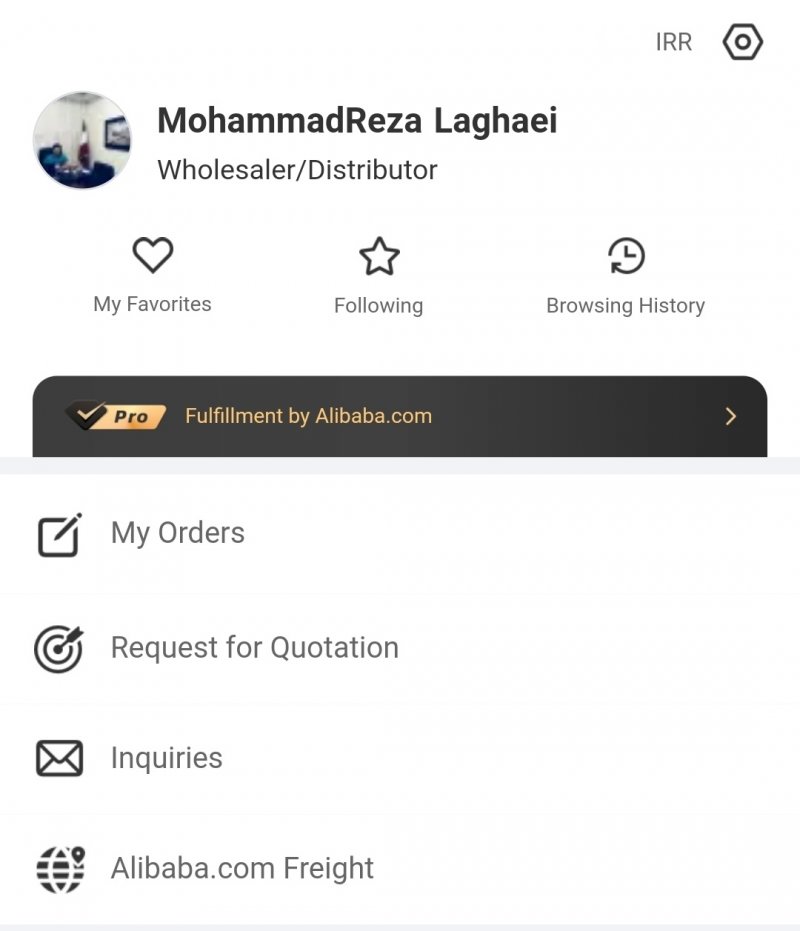This screenshot has height=931, width=800.
Task: Open the Fulfillment by Alibaba.com Pro banner
Action: [400, 416]
